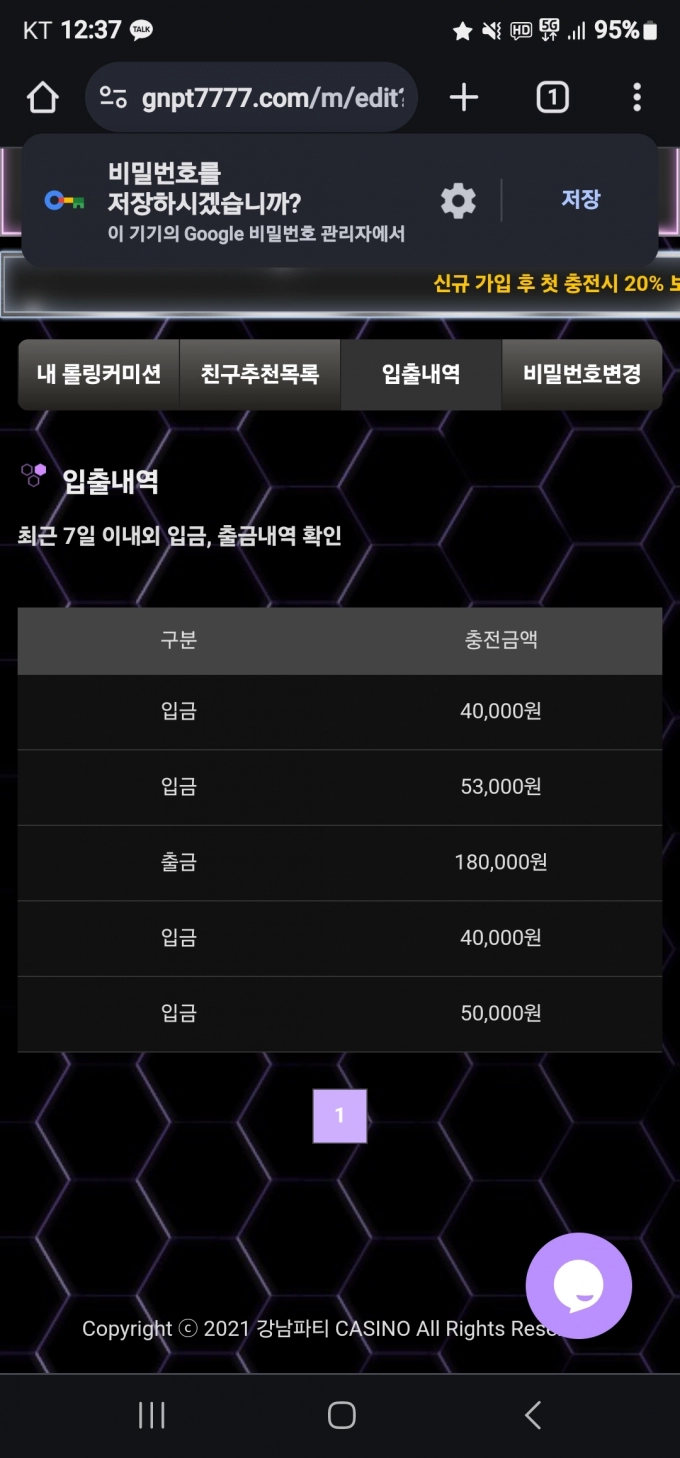Screen dimensions: 680x1458
Task: Go to 비밀번호변경 tab
Action: tap(581, 375)
